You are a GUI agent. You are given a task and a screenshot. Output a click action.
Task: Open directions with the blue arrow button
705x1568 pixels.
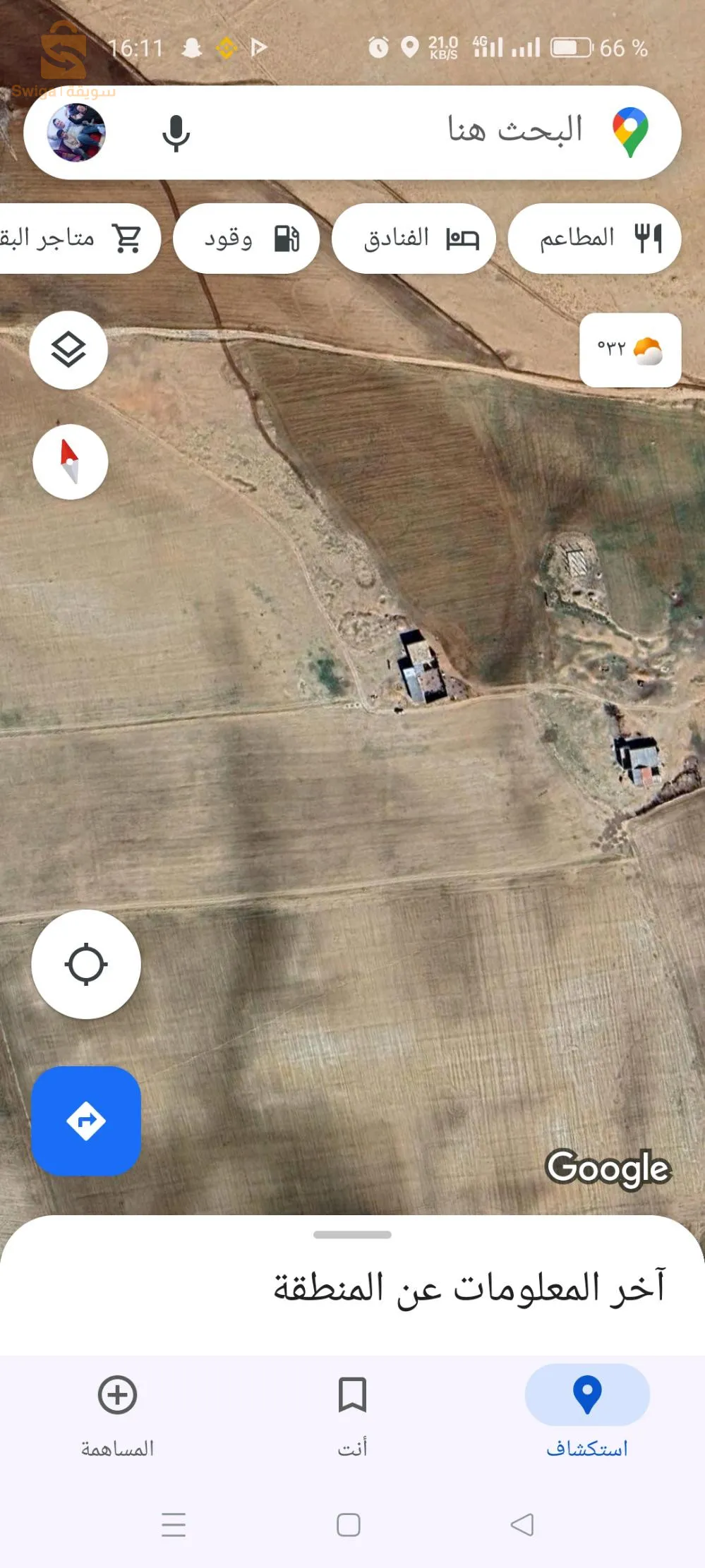86,1121
